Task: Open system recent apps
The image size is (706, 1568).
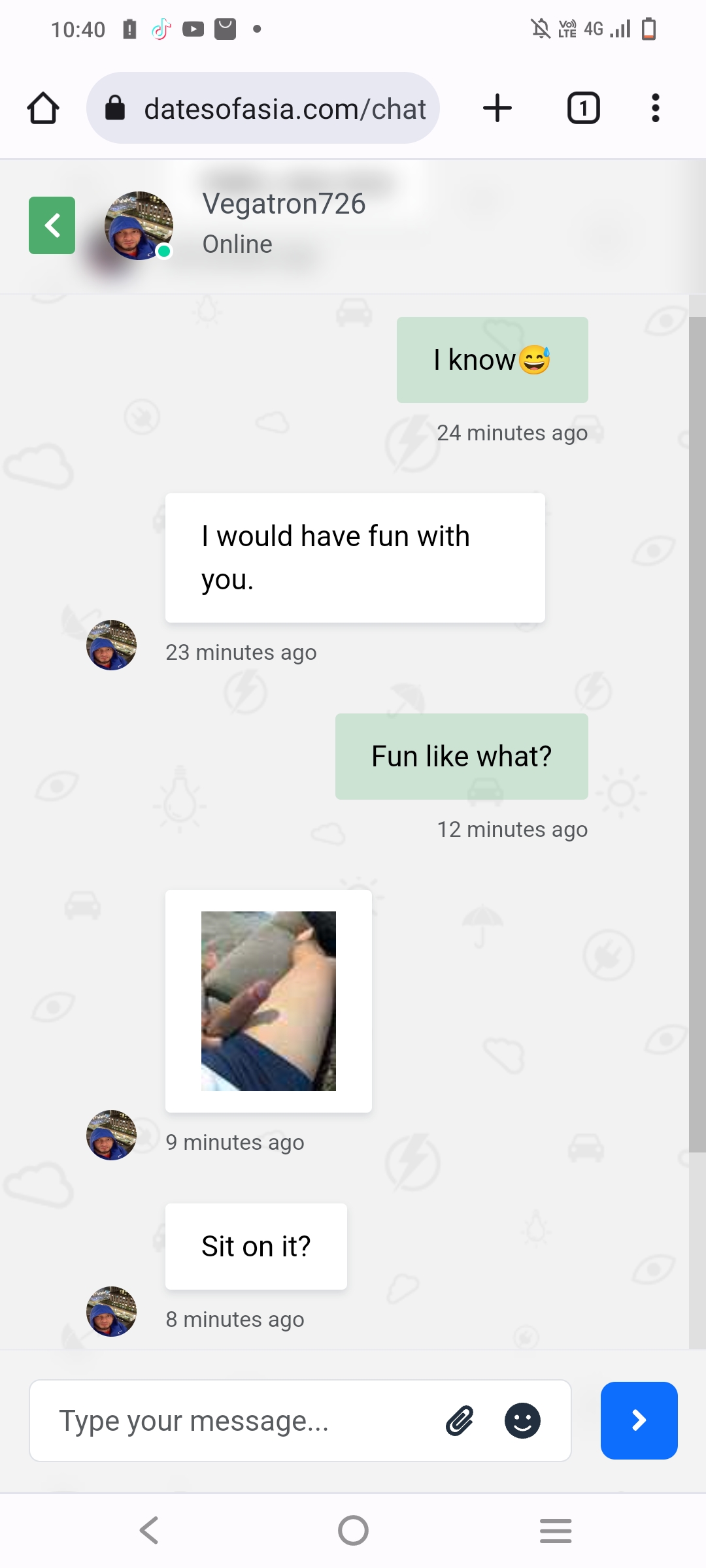Action: click(x=556, y=1530)
